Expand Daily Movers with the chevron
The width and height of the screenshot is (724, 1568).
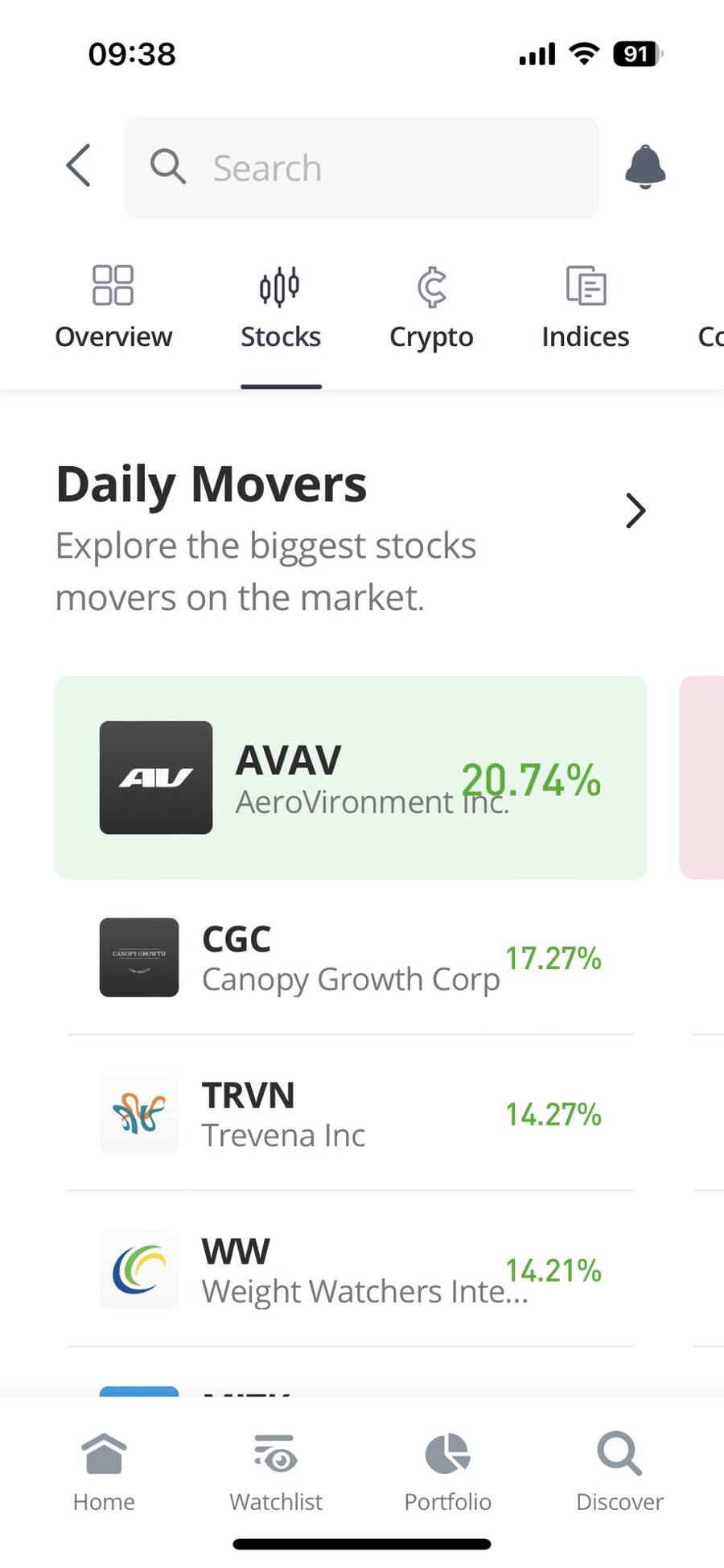point(636,510)
